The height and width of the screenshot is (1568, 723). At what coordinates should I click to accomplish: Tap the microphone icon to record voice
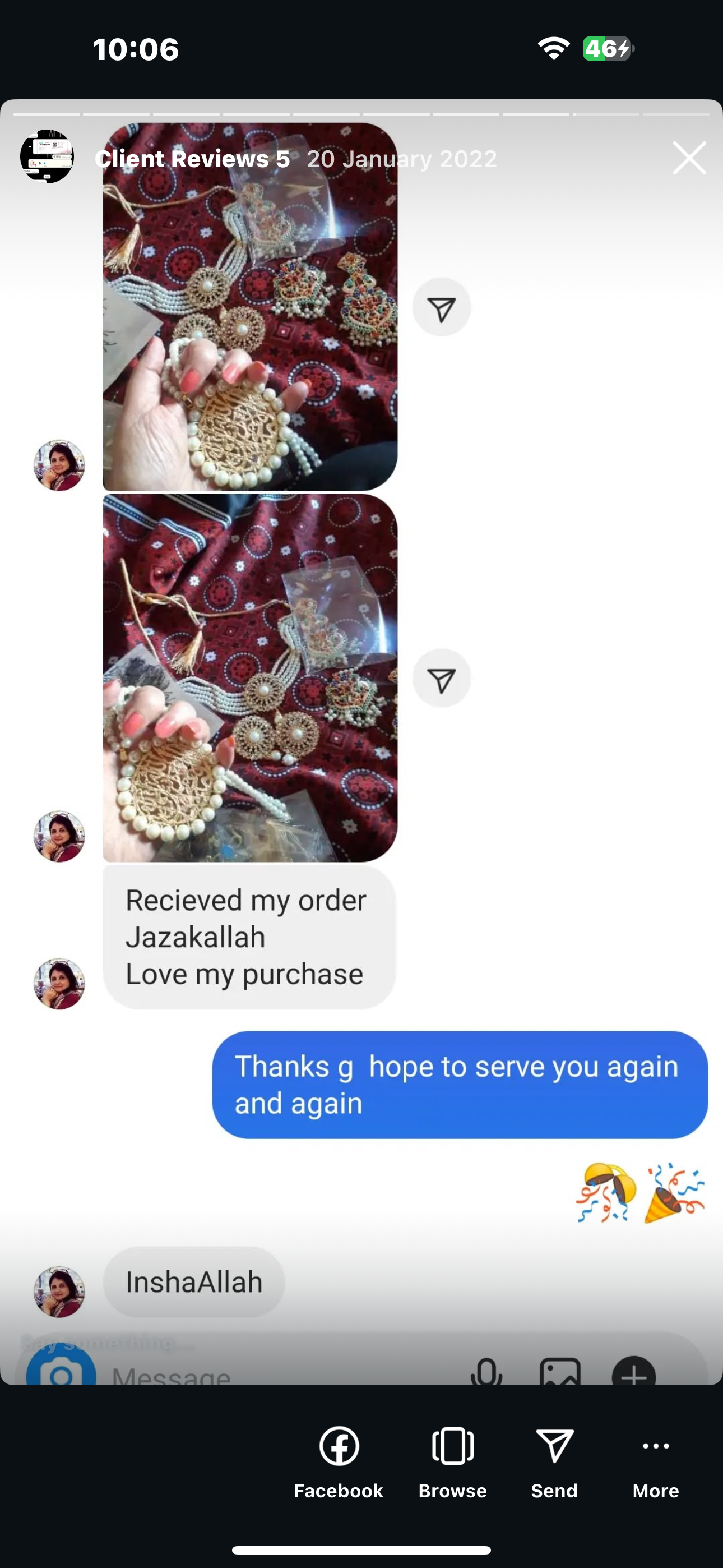486,1375
